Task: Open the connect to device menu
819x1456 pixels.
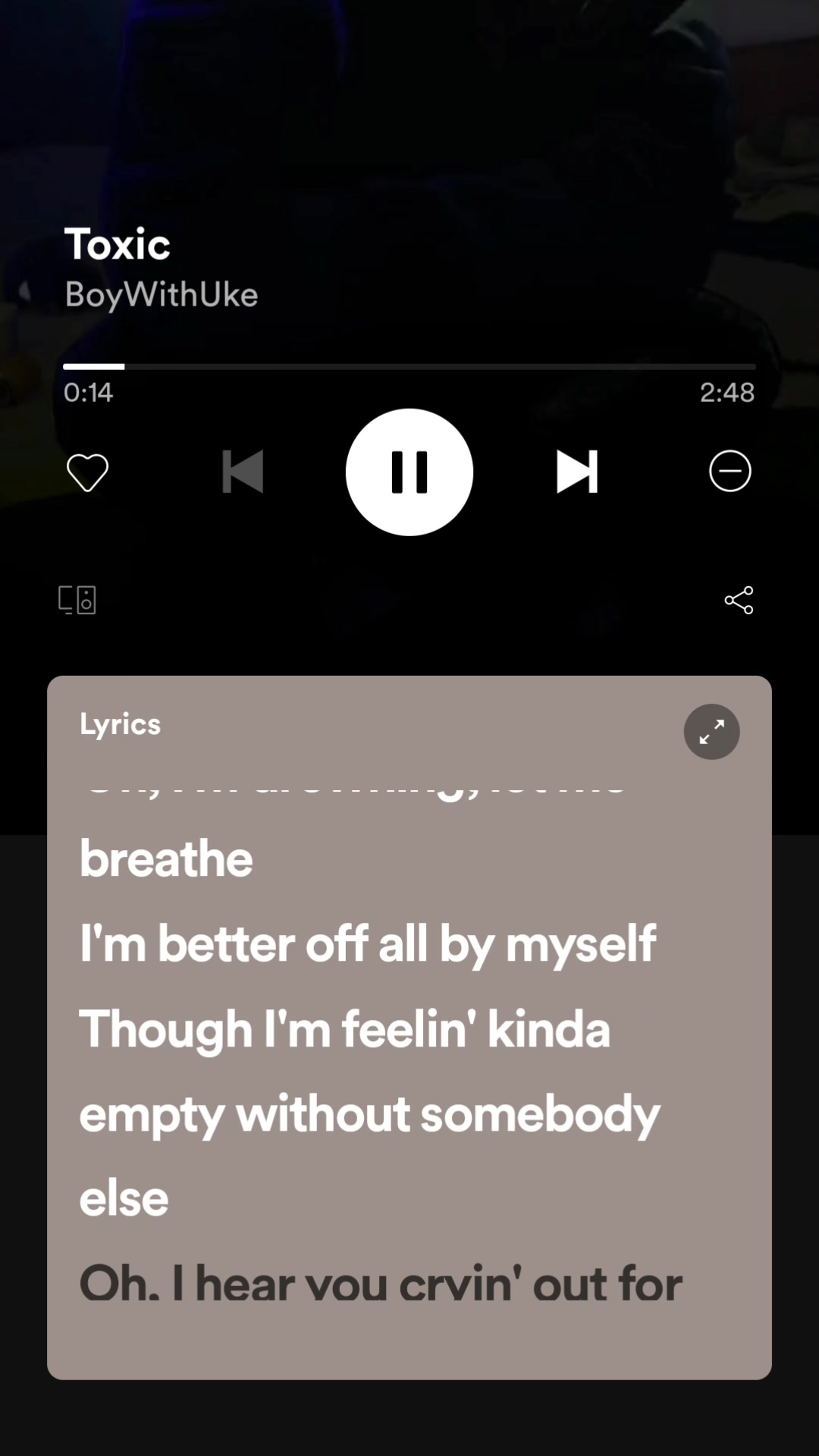Action: pos(77,600)
